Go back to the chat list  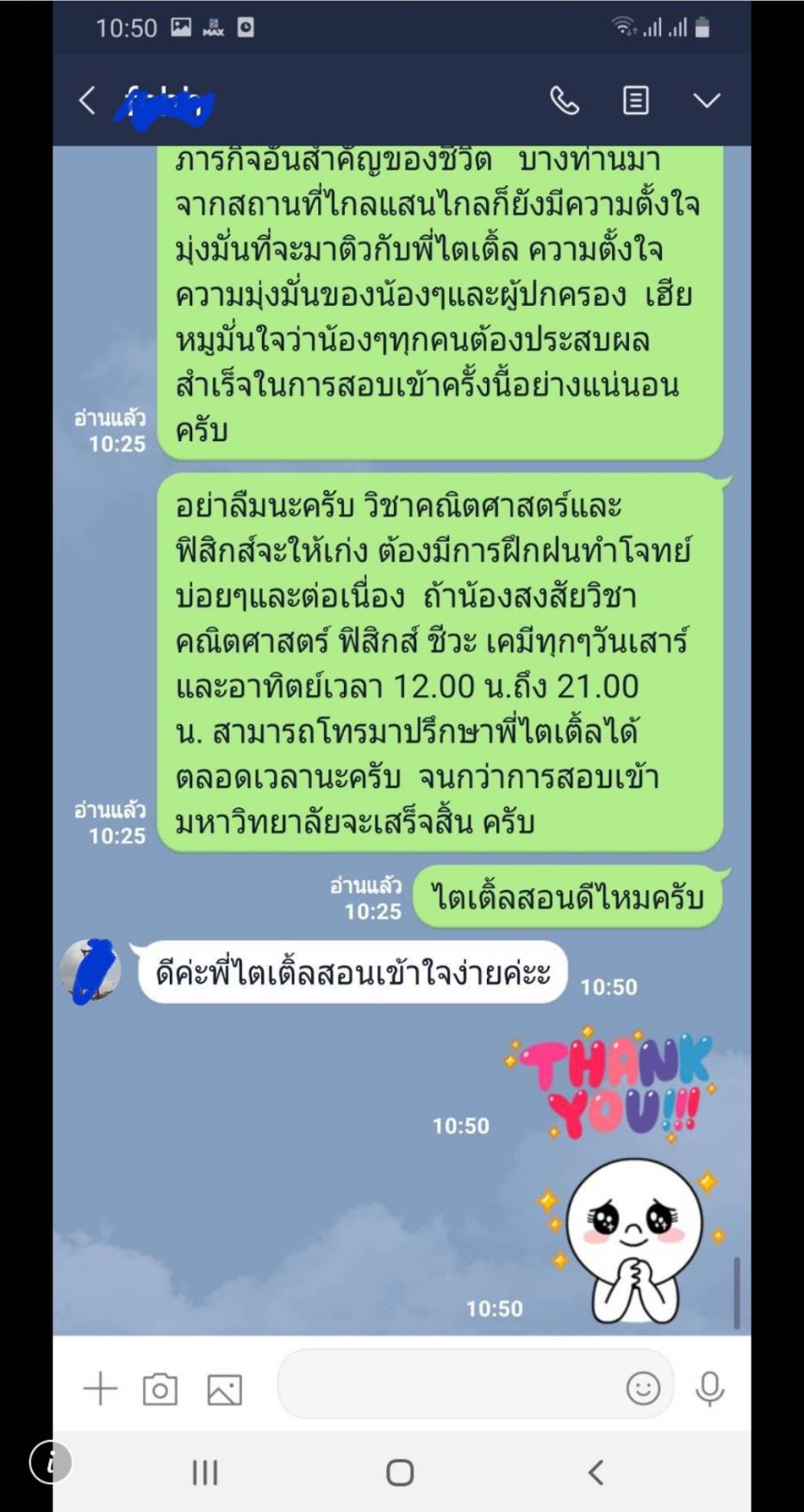coord(87,101)
